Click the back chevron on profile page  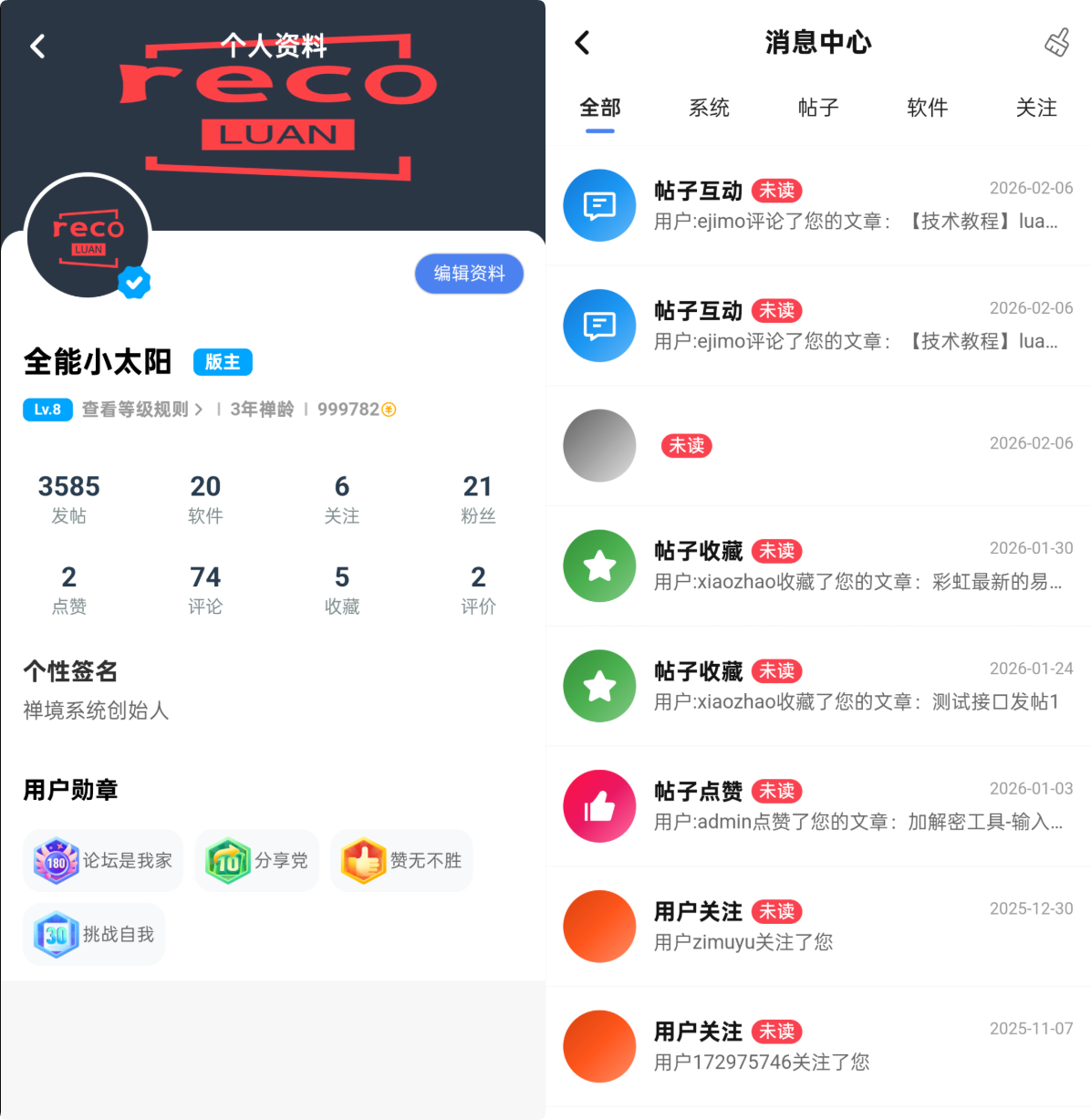point(37,46)
